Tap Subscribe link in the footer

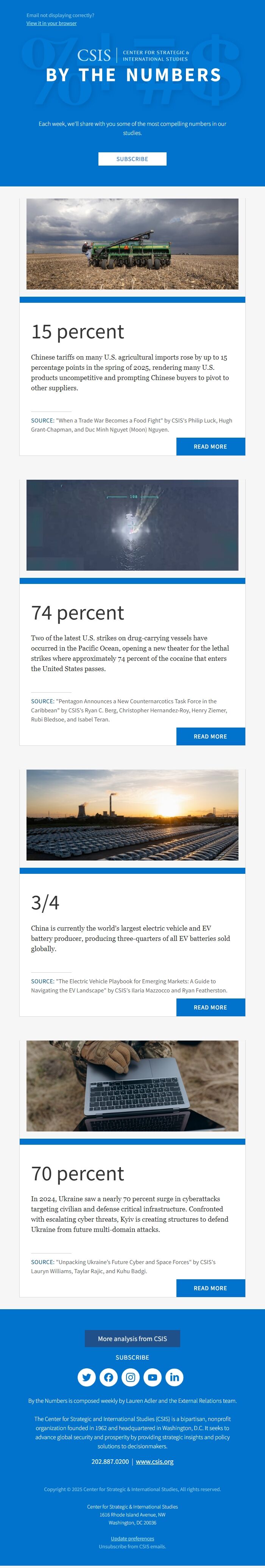pyautogui.click(x=132, y=1357)
